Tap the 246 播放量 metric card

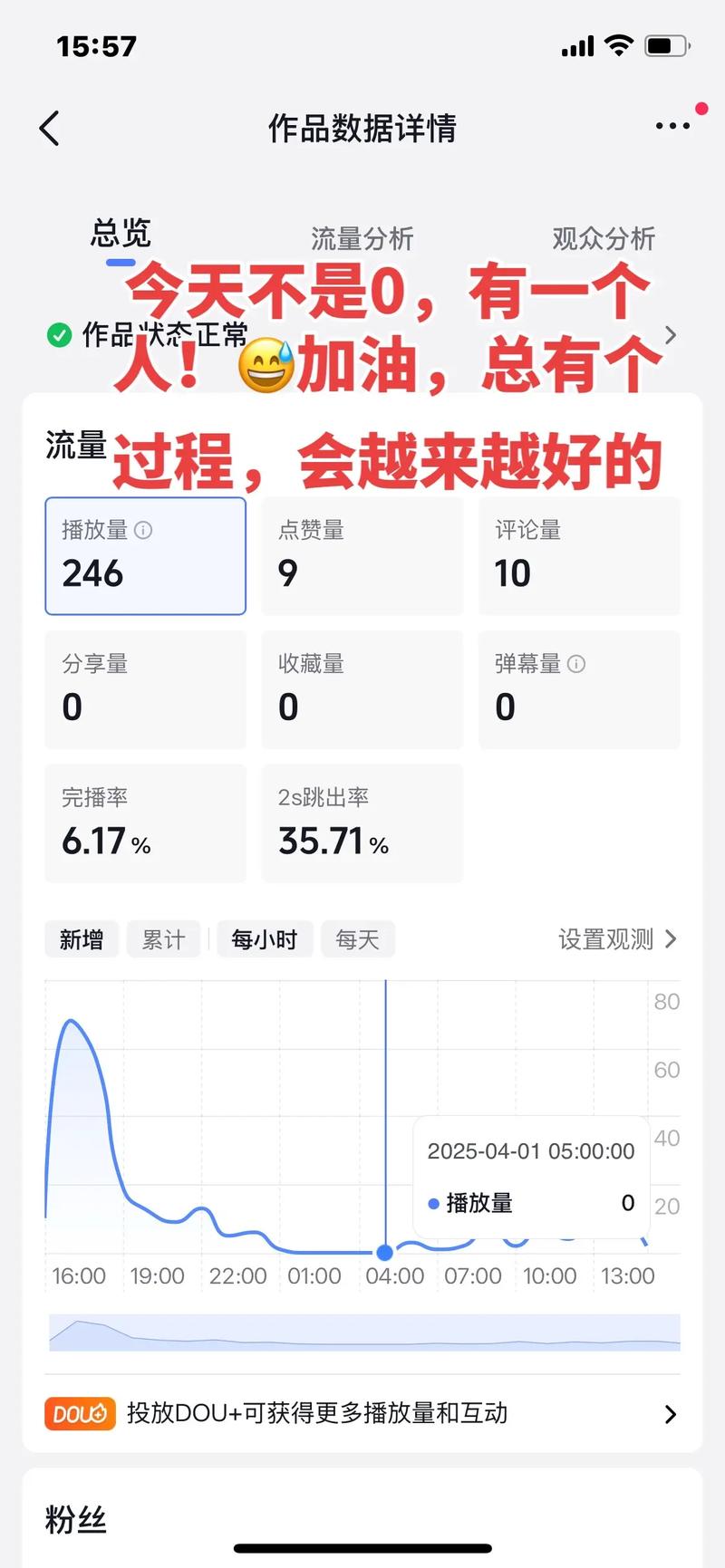144,556
